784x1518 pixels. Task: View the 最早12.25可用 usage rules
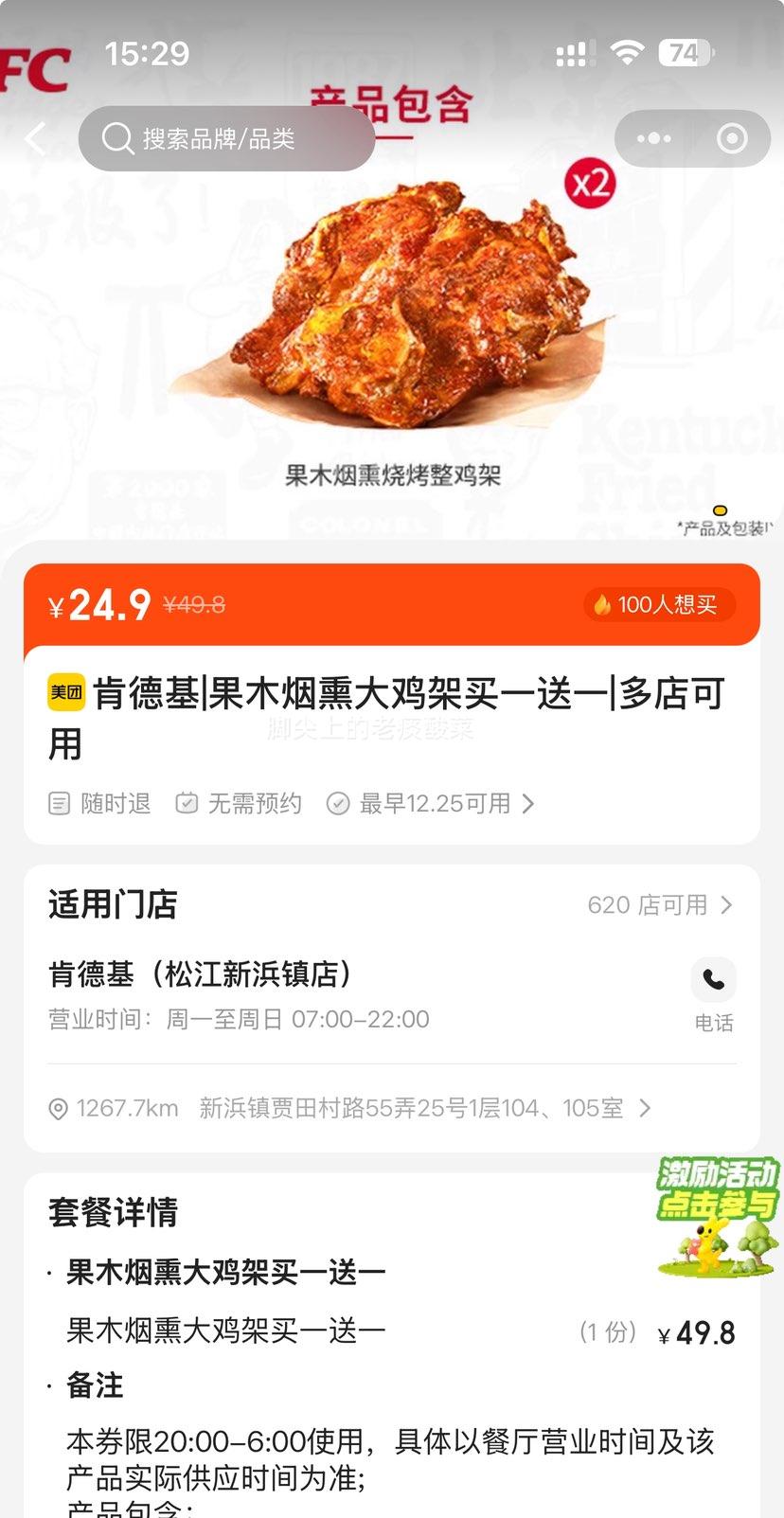[432, 804]
